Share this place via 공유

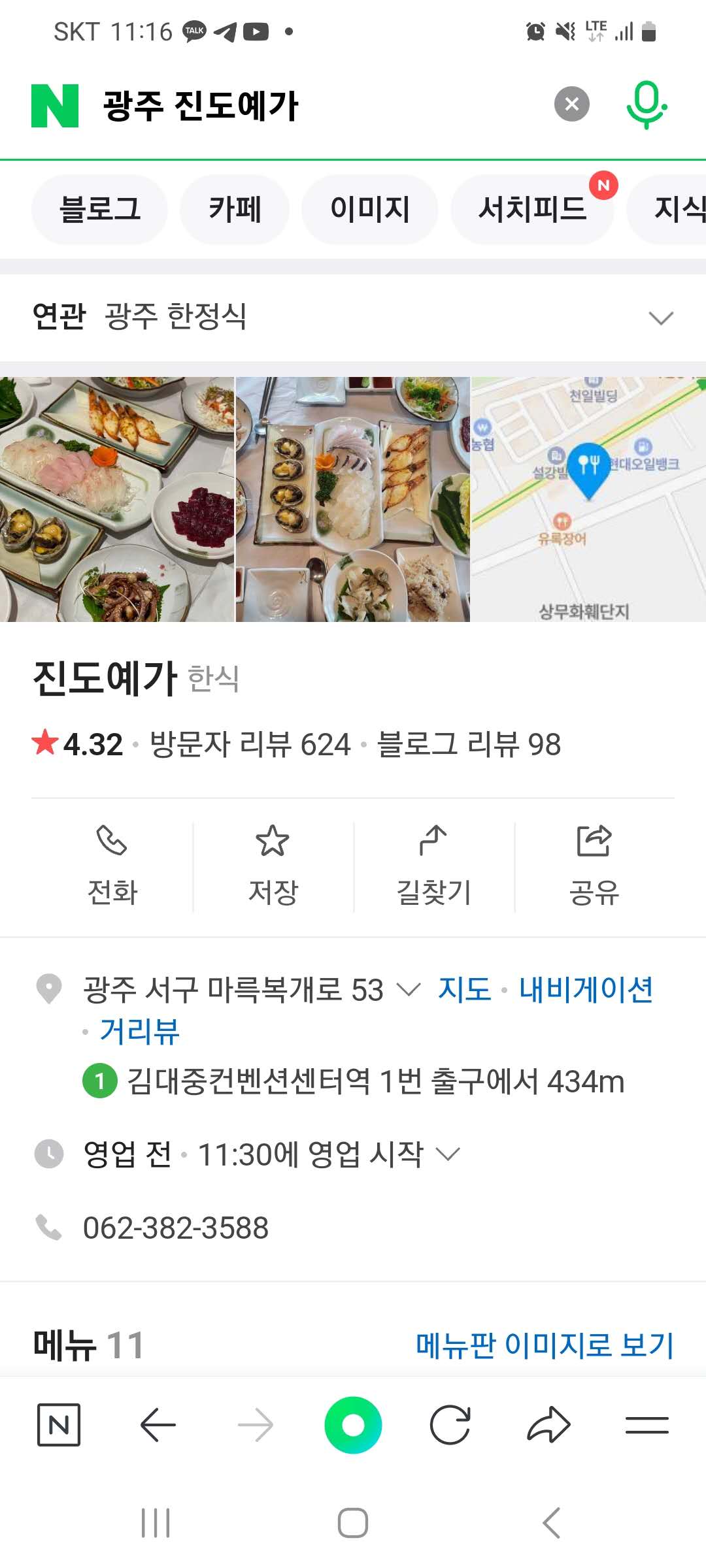(594, 866)
